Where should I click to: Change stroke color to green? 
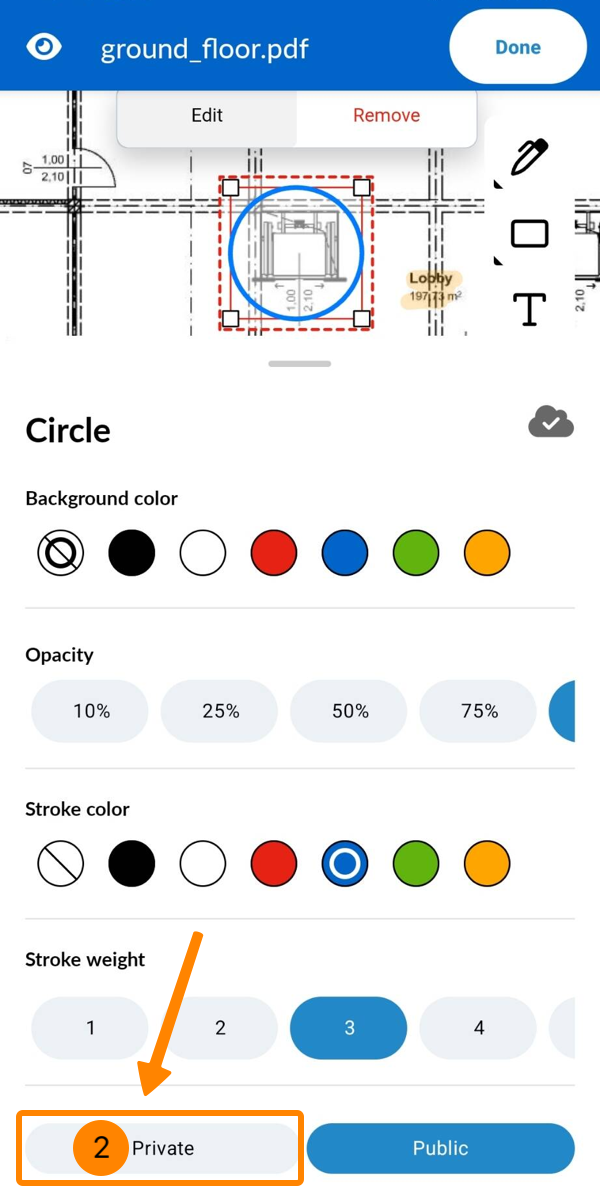[x=416, y=863]
